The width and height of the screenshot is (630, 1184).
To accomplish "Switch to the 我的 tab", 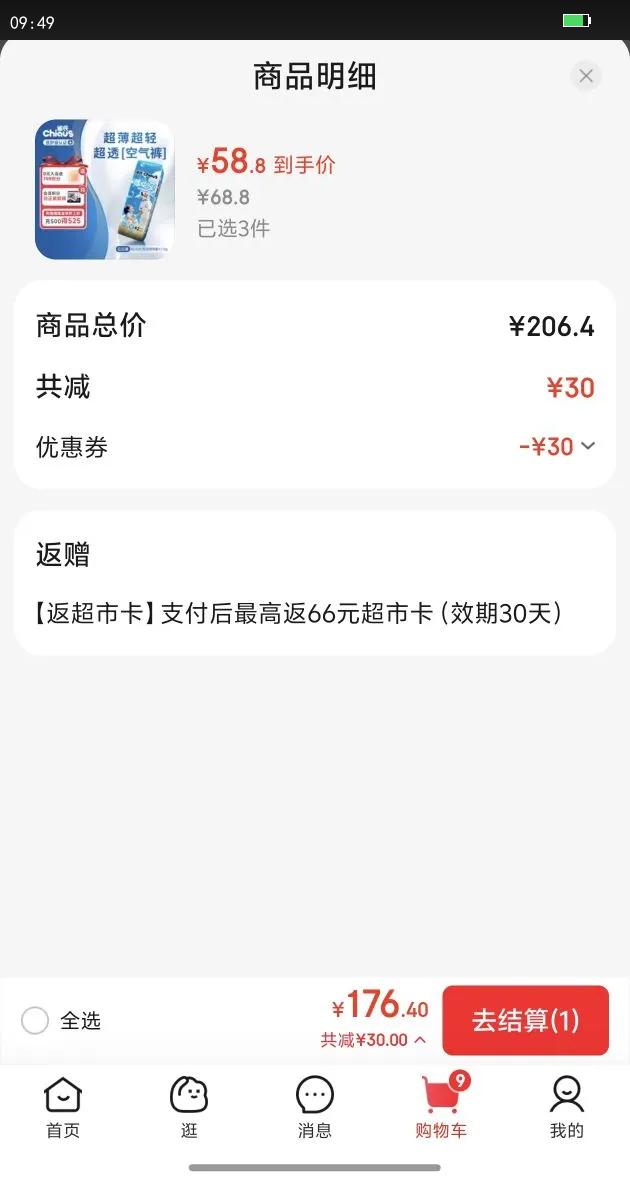I will (566, 1107).
